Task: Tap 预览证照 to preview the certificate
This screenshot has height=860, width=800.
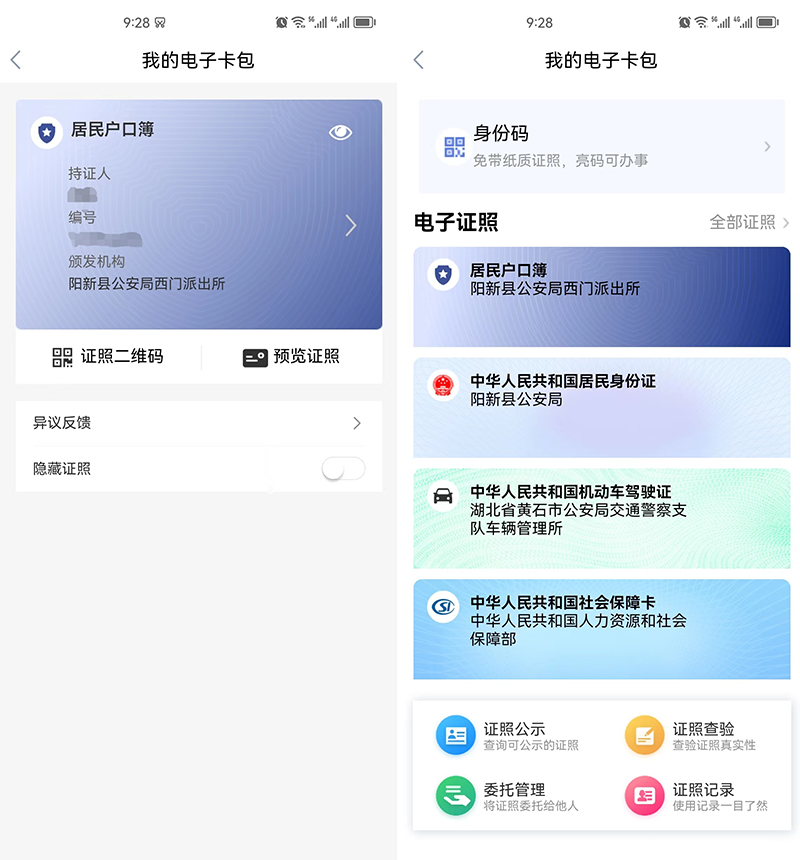Action: [291, 357]
